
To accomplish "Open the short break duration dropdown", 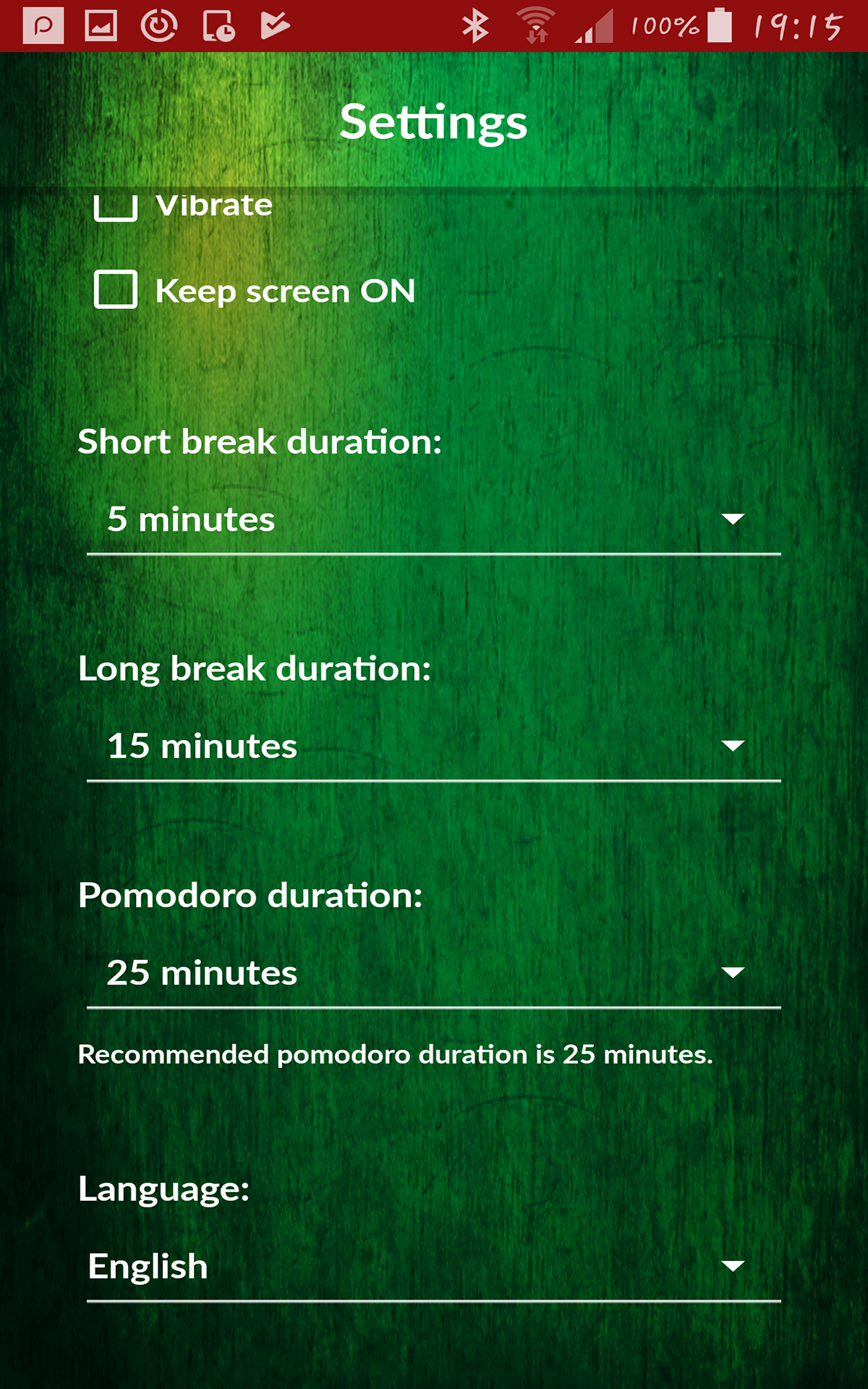I will click(x=433, y=519).
